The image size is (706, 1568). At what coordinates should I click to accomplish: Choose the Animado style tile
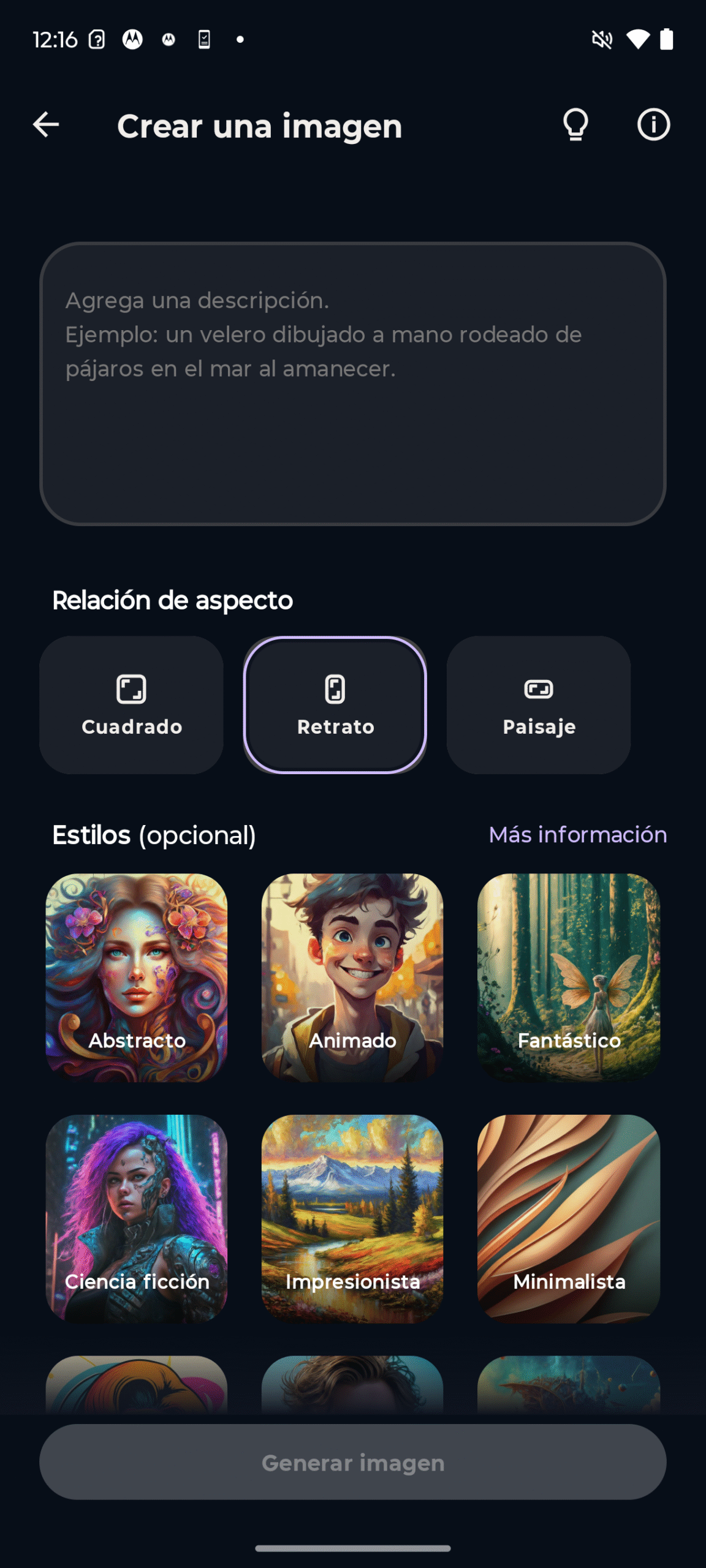[x=352, y=977]
